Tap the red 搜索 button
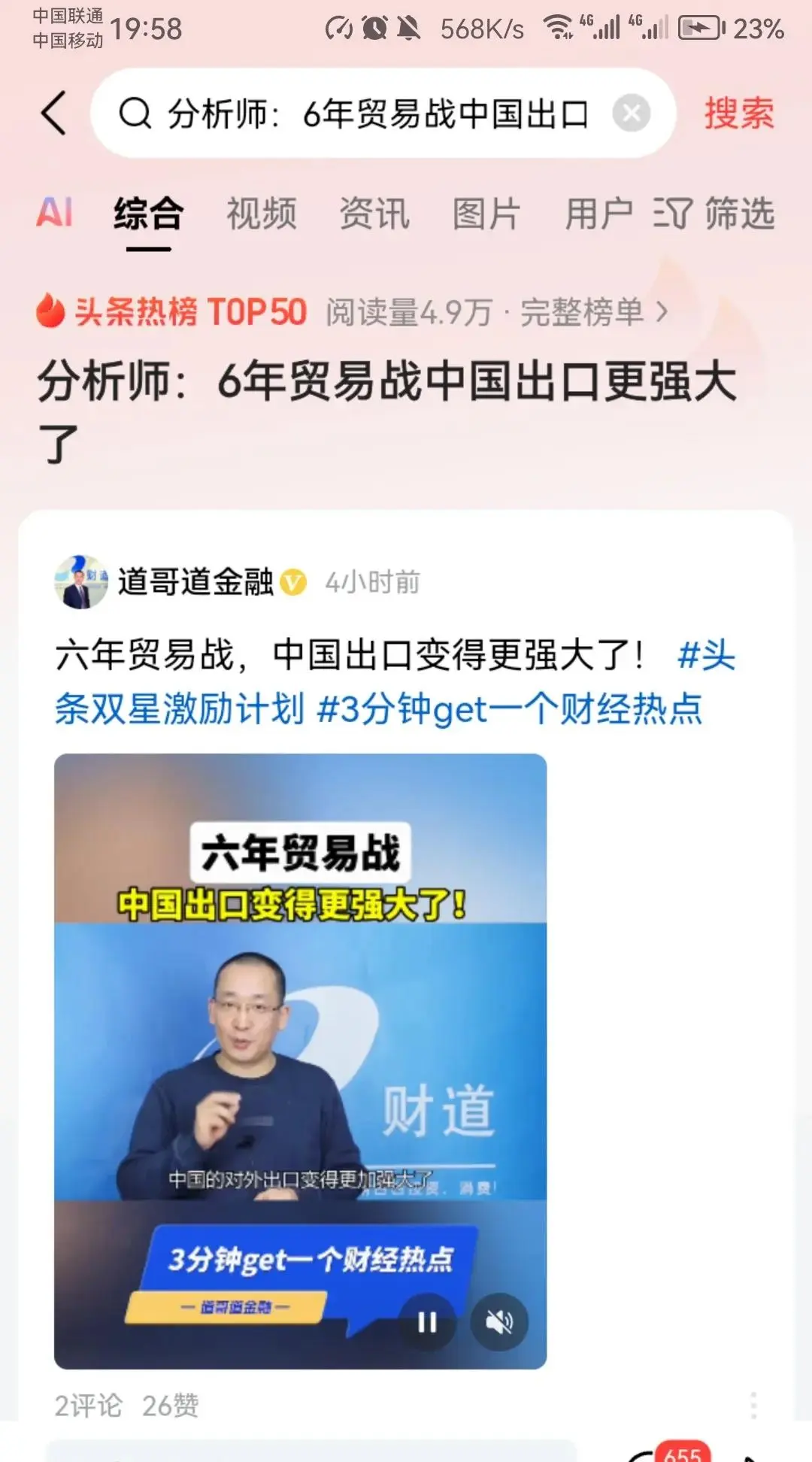812x1462 pixels. (x=739, y=114)
